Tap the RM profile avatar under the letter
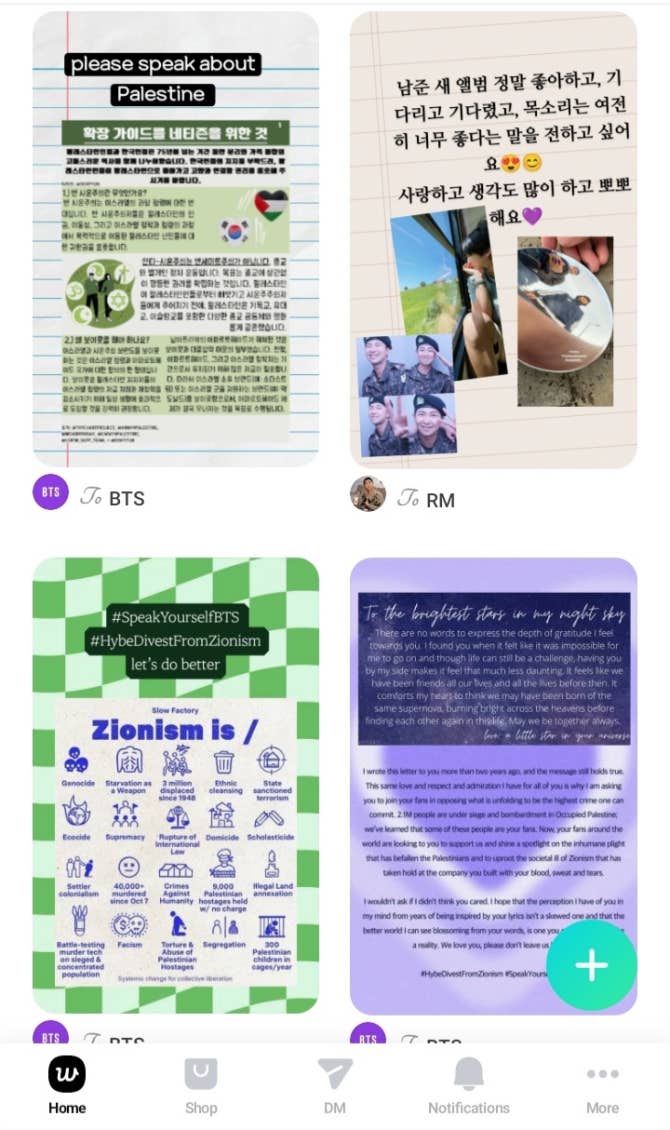670x1130 pixels. (x=368, y=494)
